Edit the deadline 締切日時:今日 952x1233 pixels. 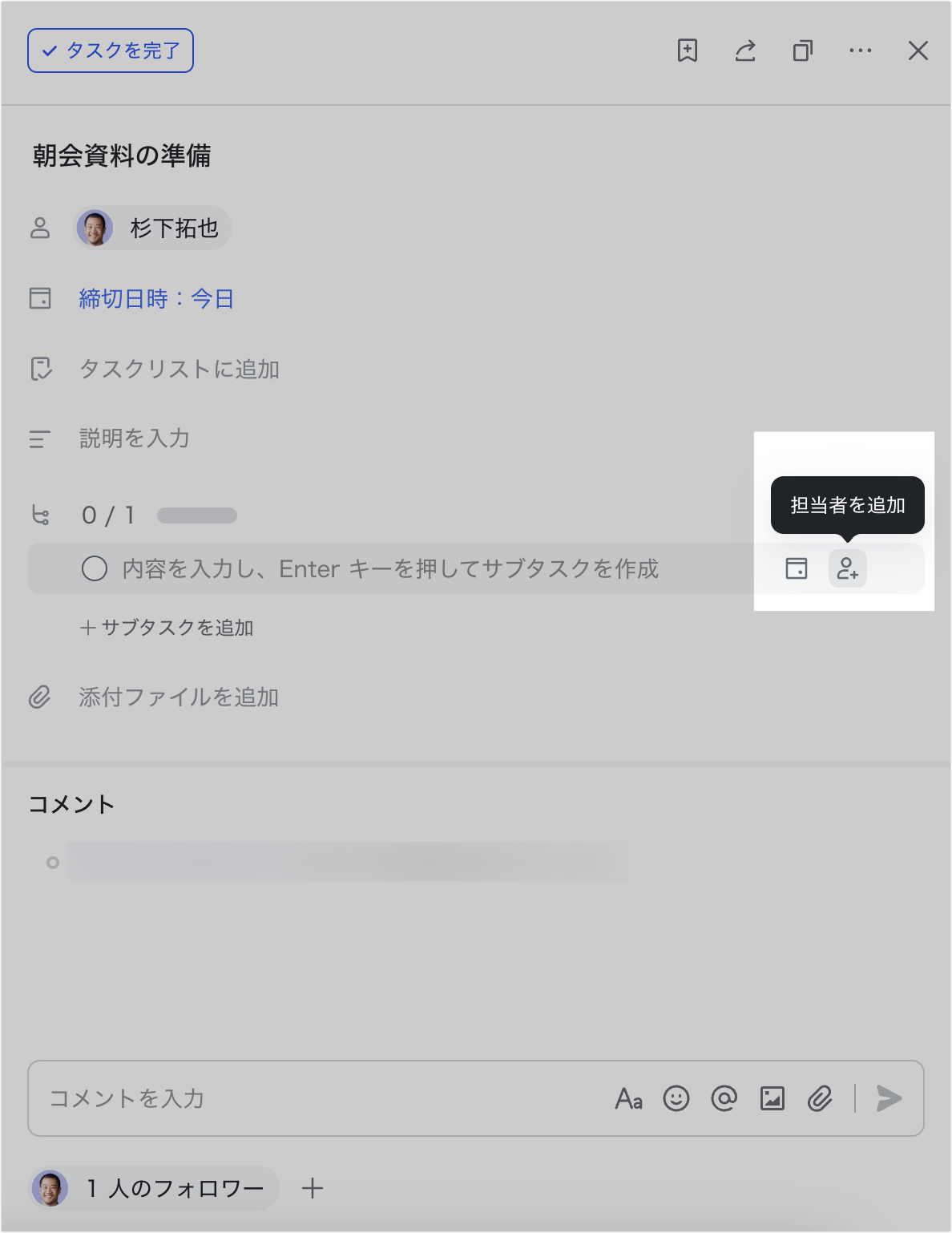[156, 299]
